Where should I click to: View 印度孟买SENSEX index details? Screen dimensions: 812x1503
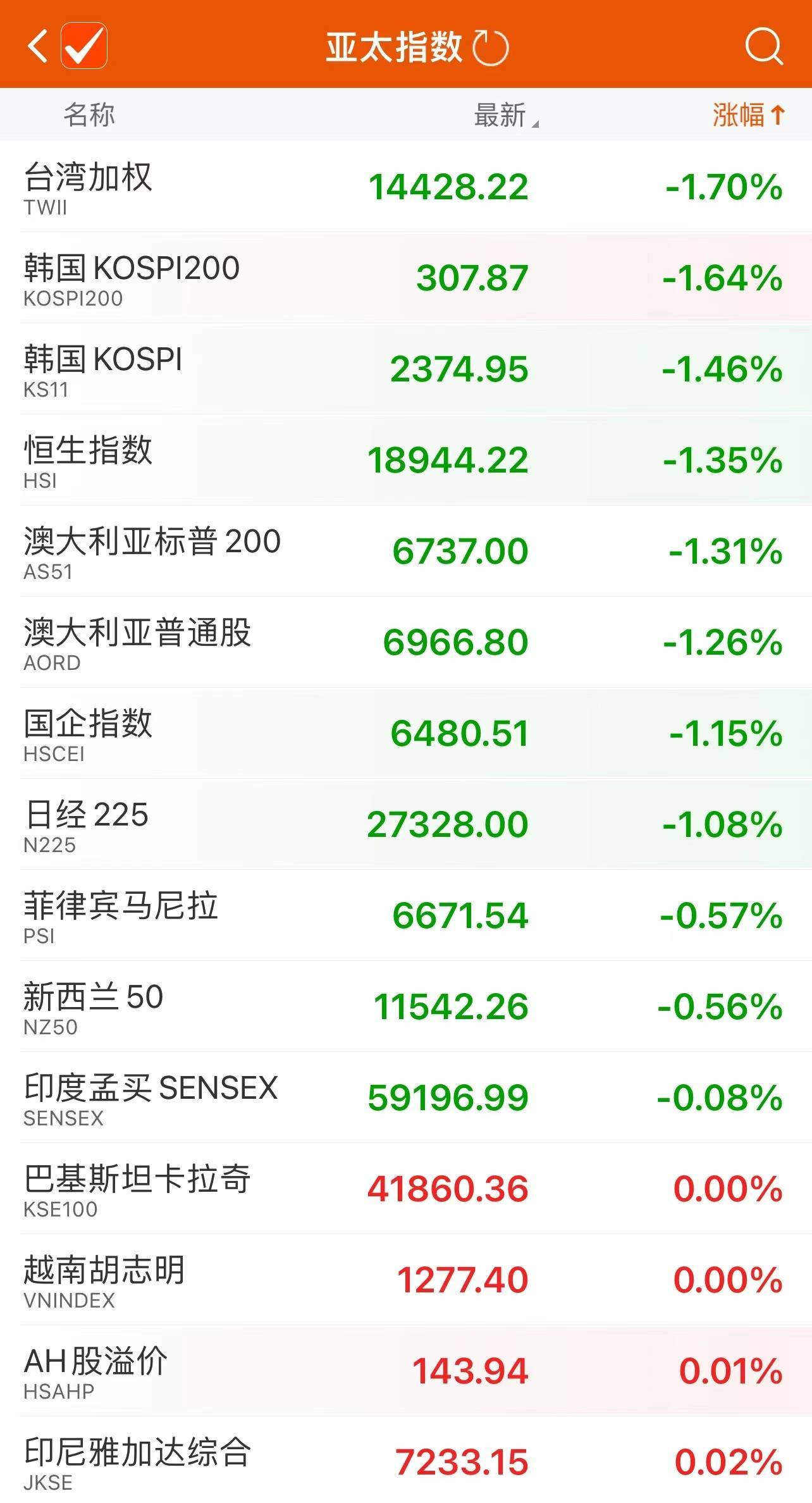[x=406, y=1098]
